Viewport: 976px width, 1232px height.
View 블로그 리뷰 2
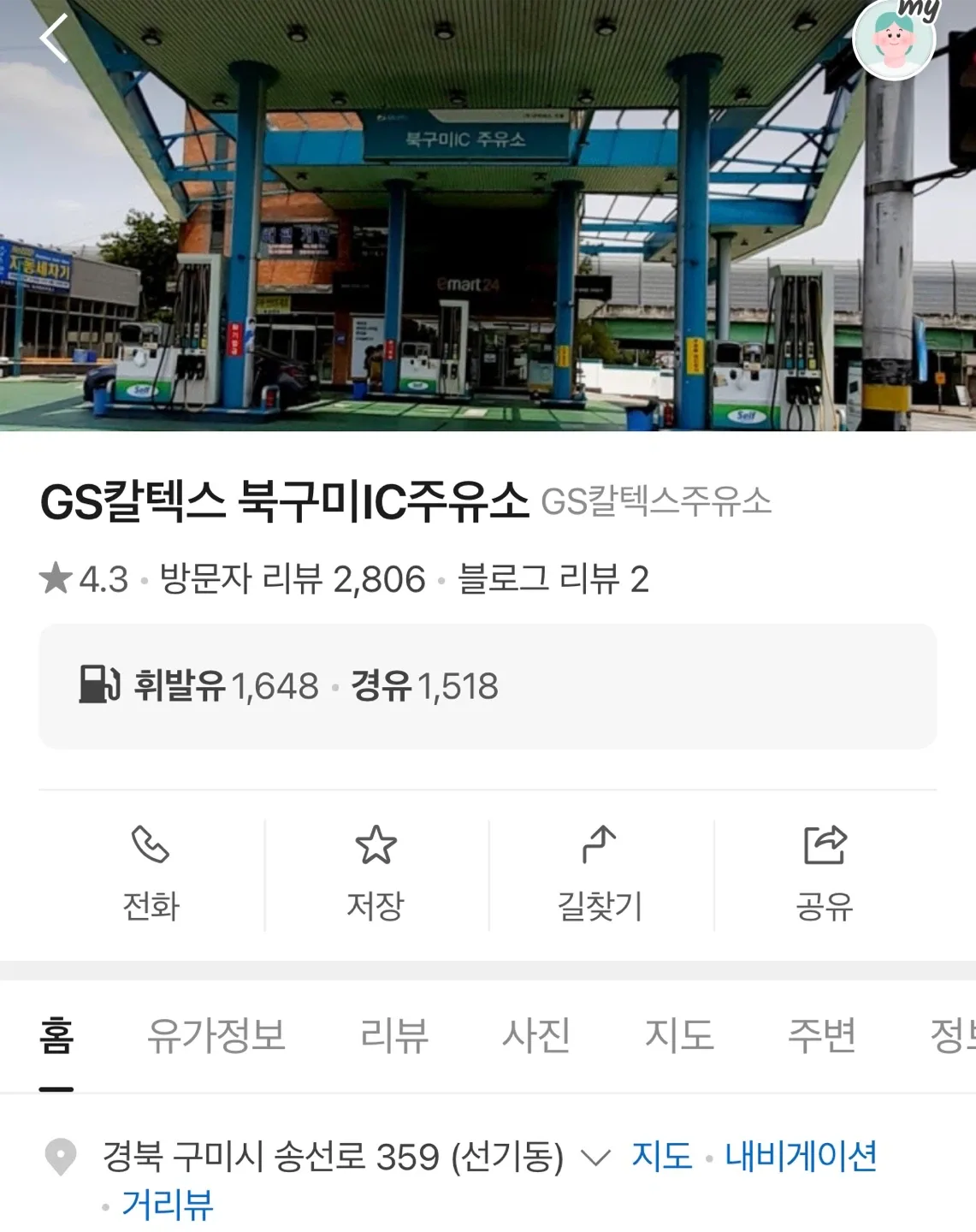click(553, 579)
